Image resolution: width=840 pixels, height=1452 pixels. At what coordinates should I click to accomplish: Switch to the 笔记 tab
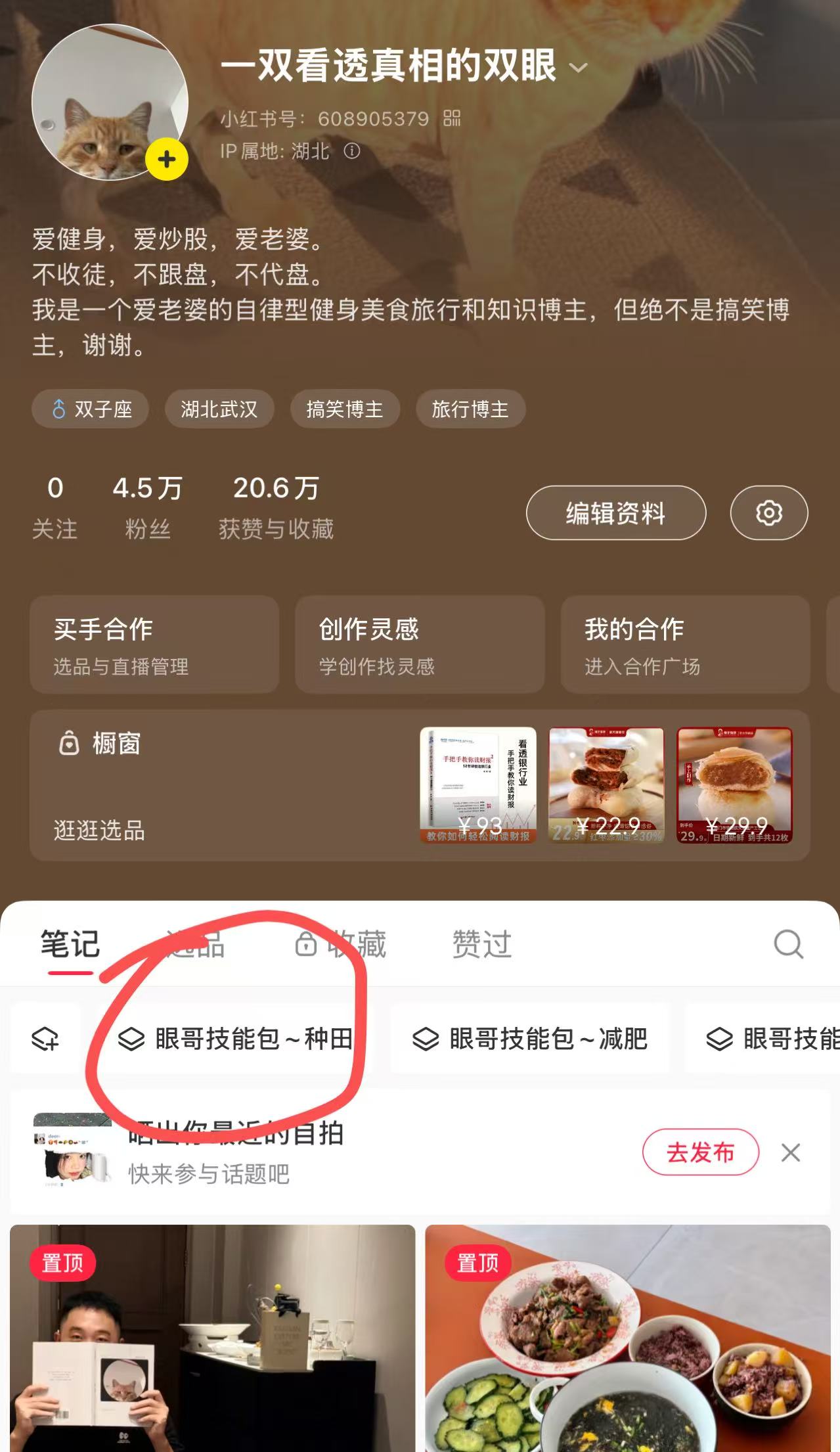[70, 945]
